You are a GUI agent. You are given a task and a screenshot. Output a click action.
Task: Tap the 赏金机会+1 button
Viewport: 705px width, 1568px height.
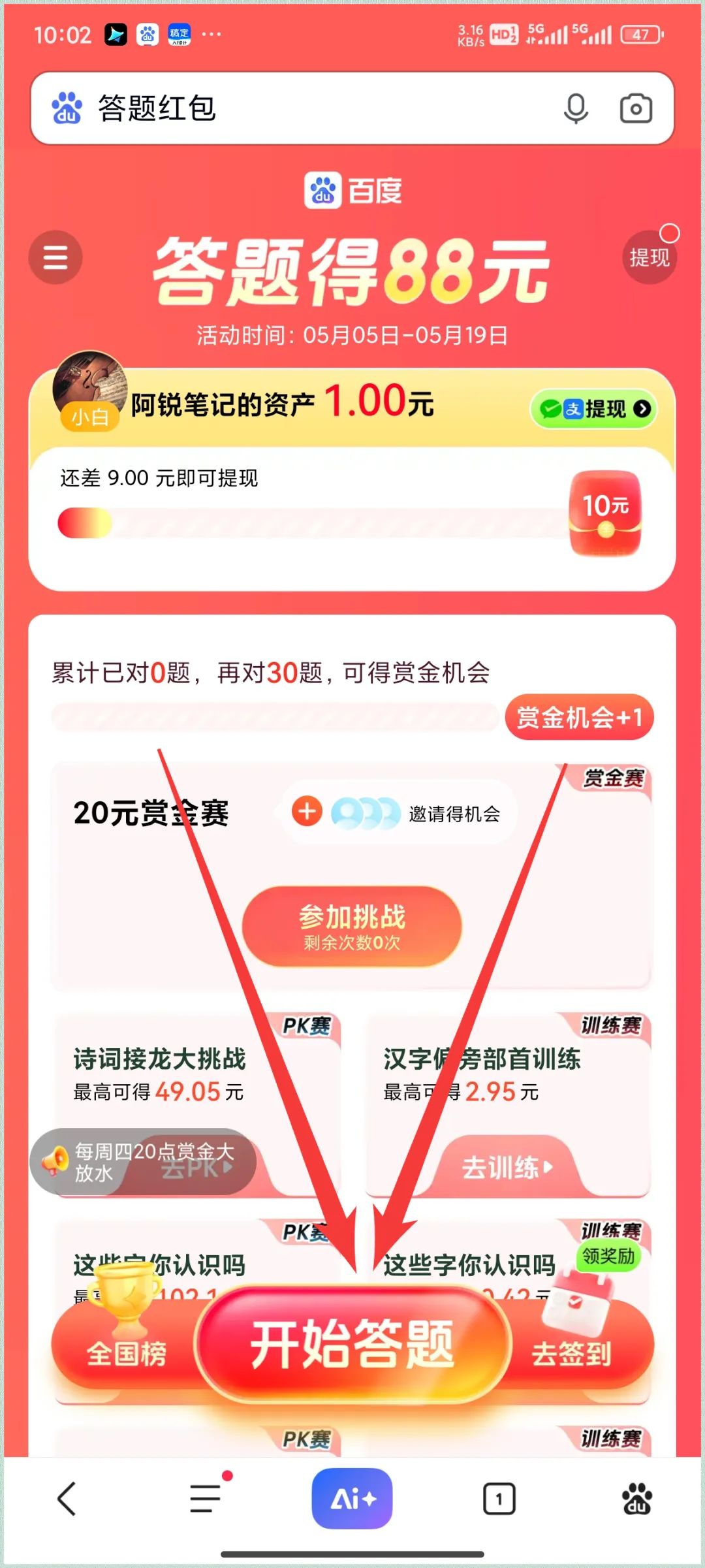pyautogui.click(x=579, y=717)
